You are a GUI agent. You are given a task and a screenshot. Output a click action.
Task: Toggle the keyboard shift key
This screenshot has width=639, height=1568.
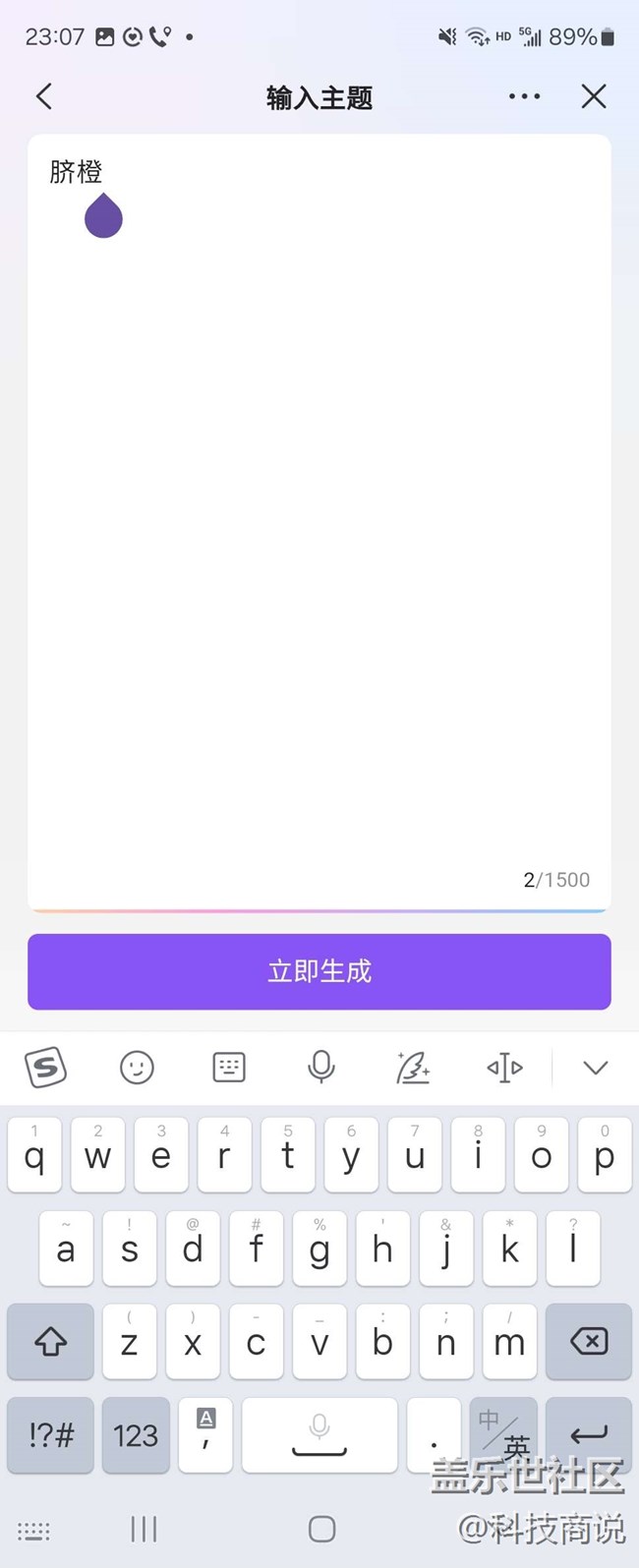click(51, 1341)
